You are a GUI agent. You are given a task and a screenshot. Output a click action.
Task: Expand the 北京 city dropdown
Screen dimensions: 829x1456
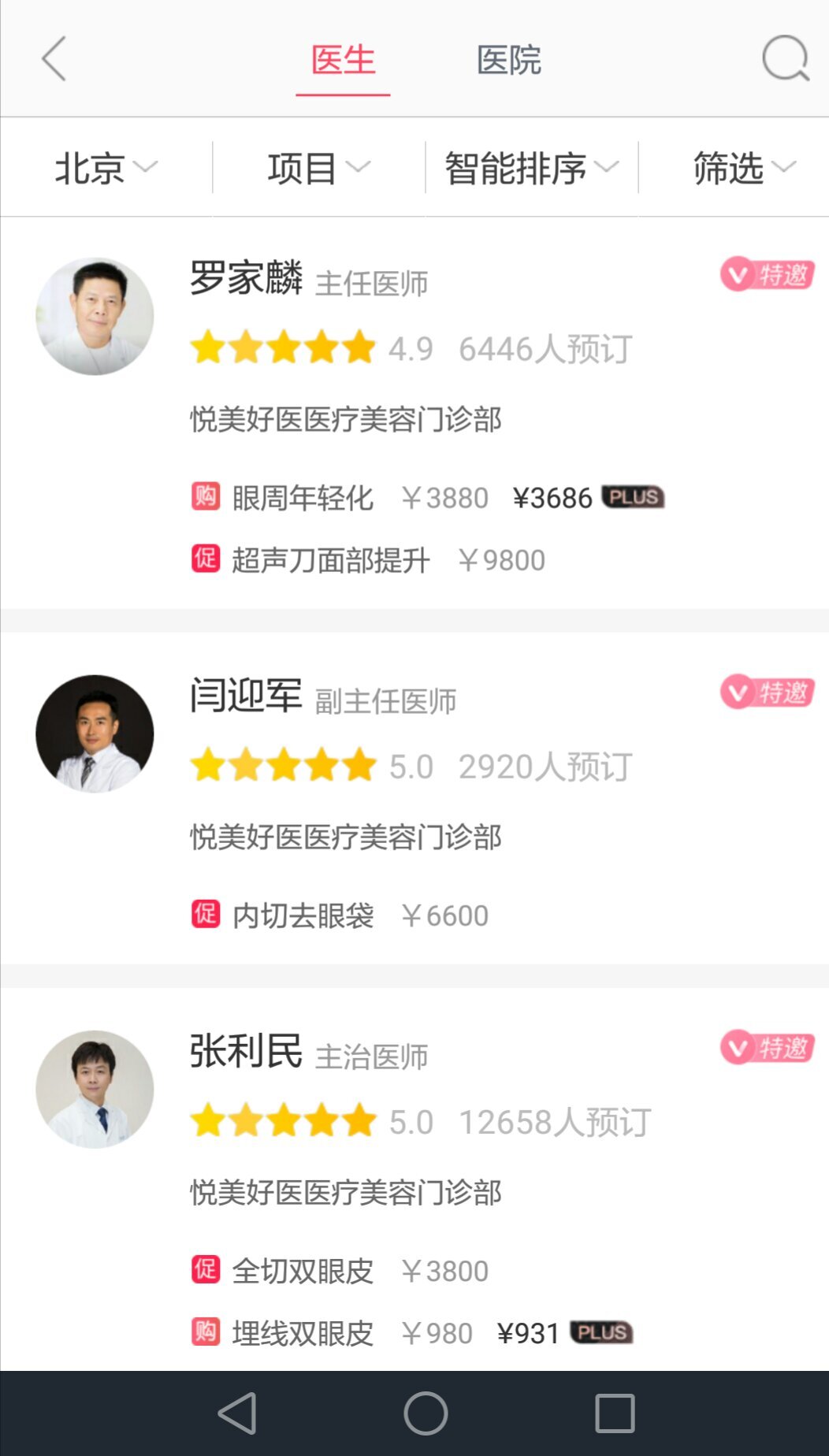[x=106, y=167]
